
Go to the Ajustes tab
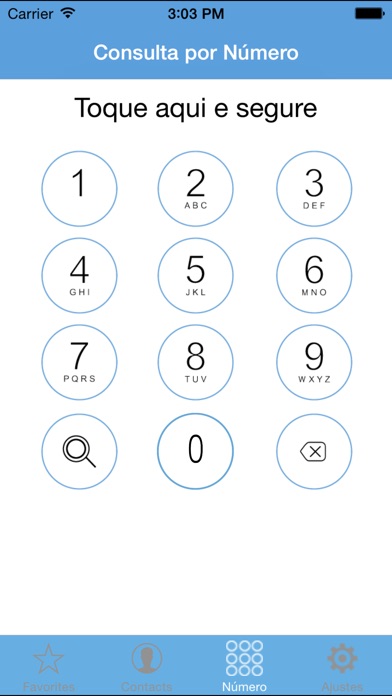tap(342, 666)
